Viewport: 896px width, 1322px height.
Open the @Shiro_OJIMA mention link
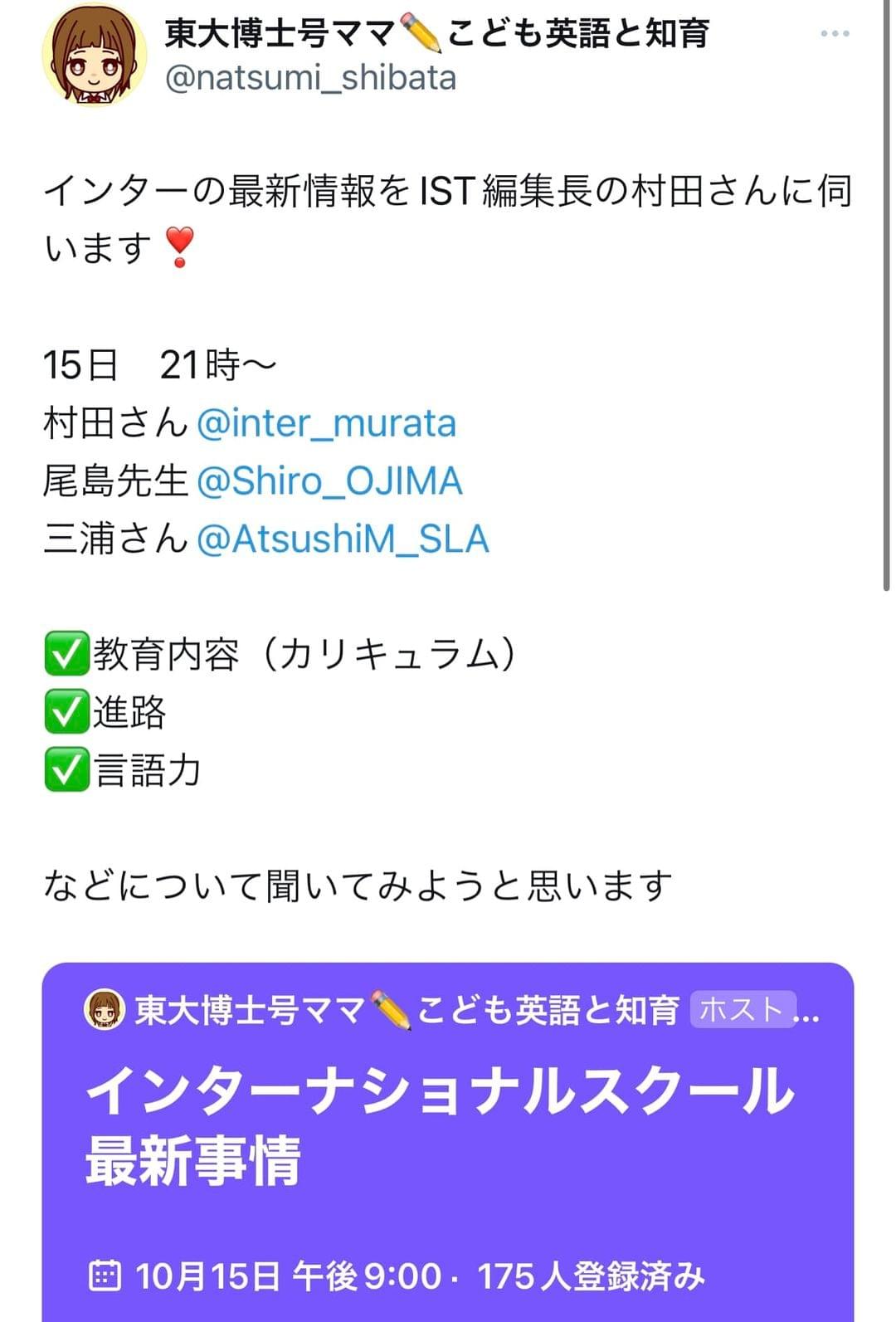coord(329,481)
